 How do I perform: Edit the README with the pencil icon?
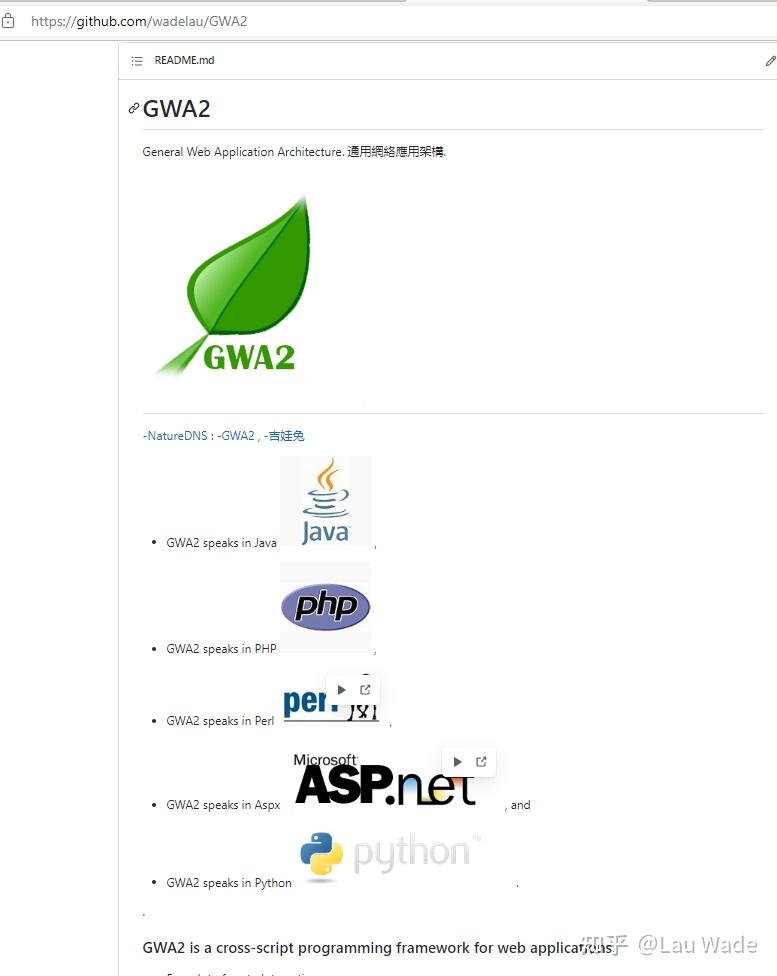coord(770,61)
